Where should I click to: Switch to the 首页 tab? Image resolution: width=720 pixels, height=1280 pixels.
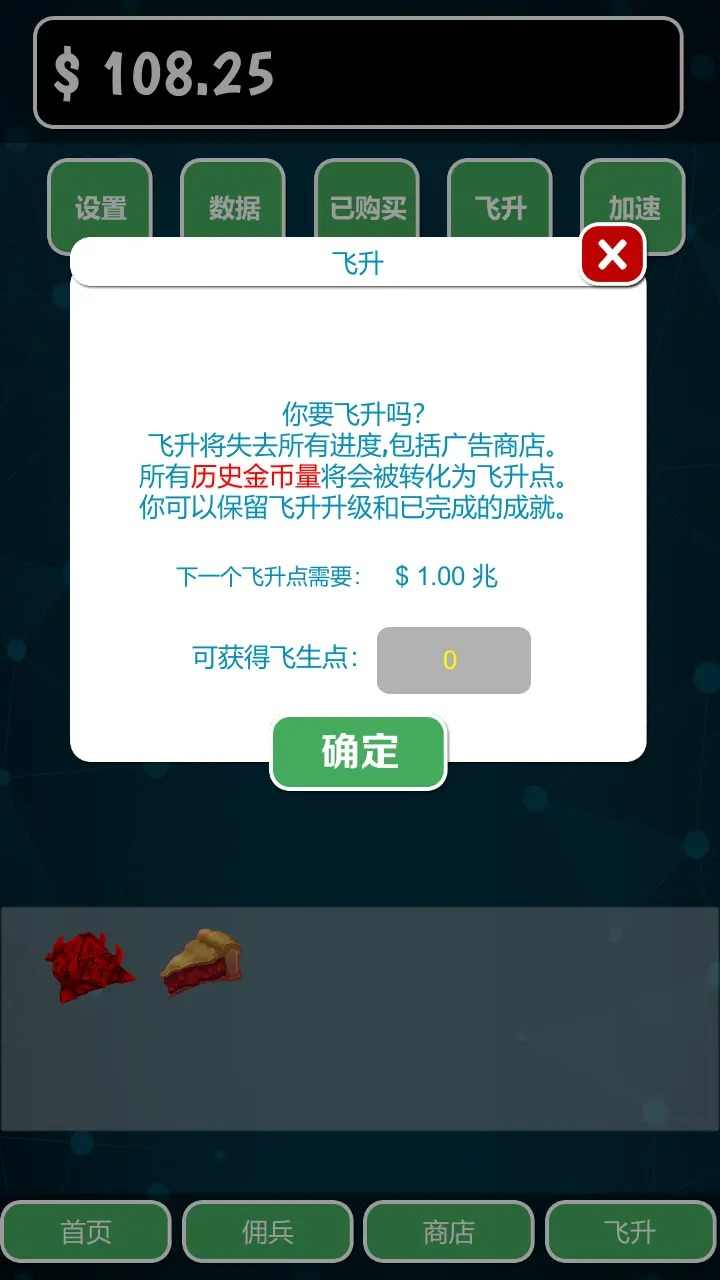click(86, 1232)
